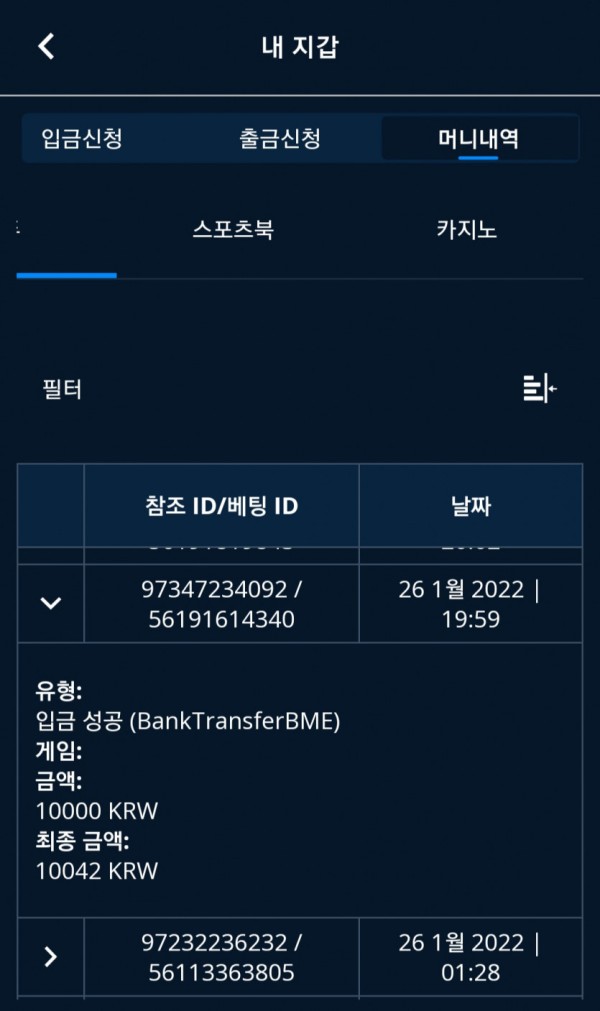Go back from 내 지갑 screen
Screen dimensions: 600x1011
(x=46, y=46)
